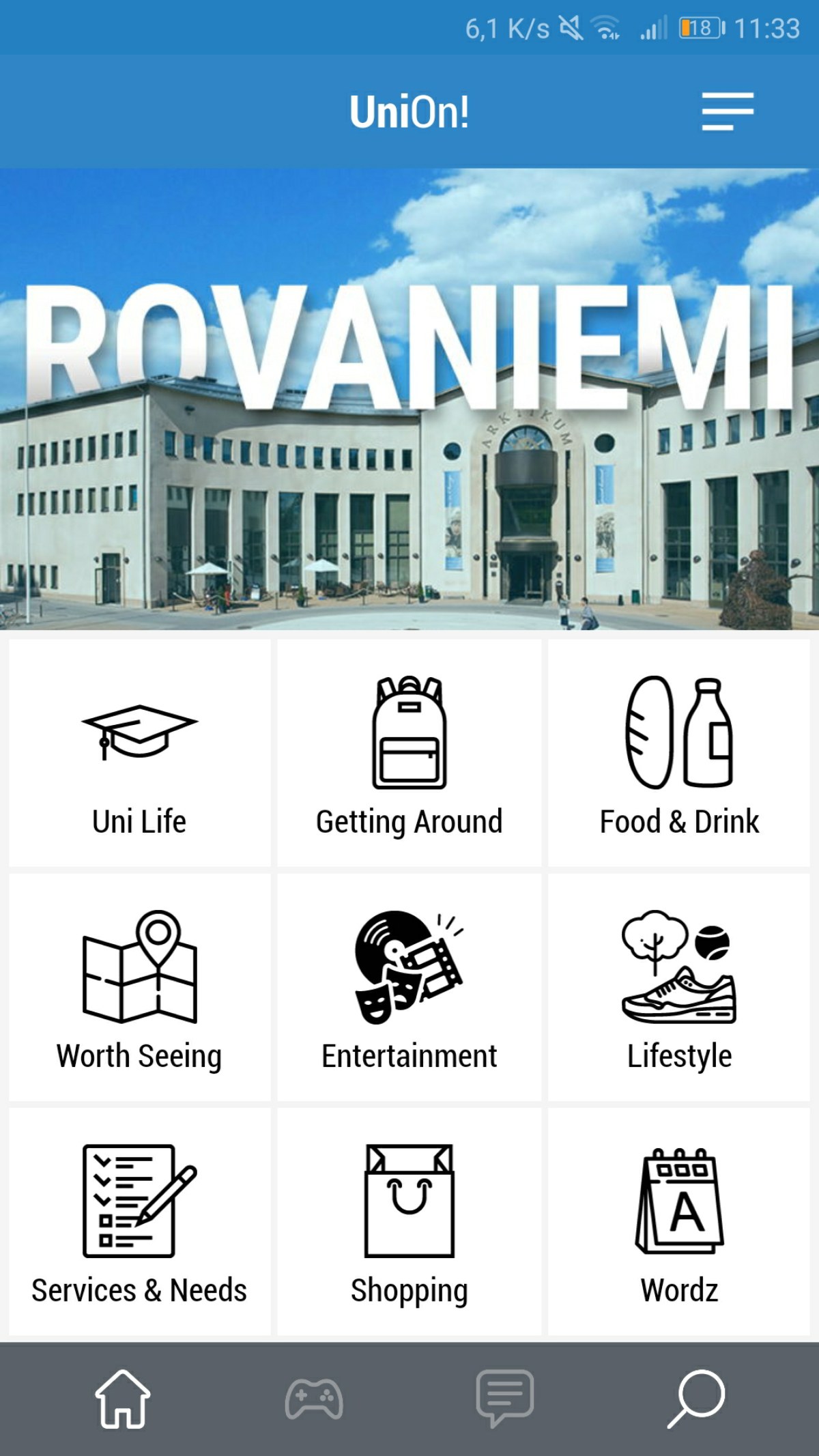
Task: Open search from the bottom bar
Action: [x=696, y=1399]
